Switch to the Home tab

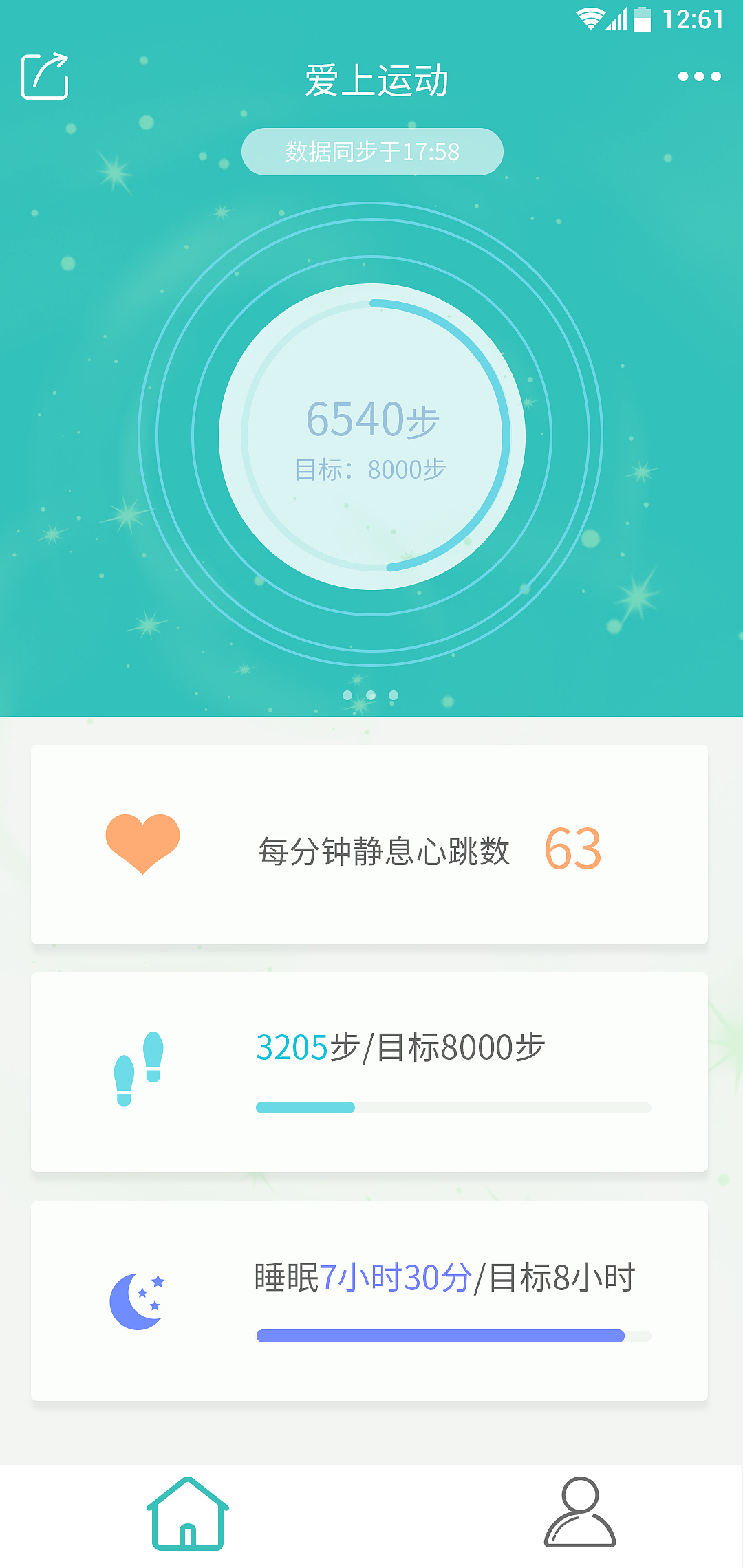187,1514
